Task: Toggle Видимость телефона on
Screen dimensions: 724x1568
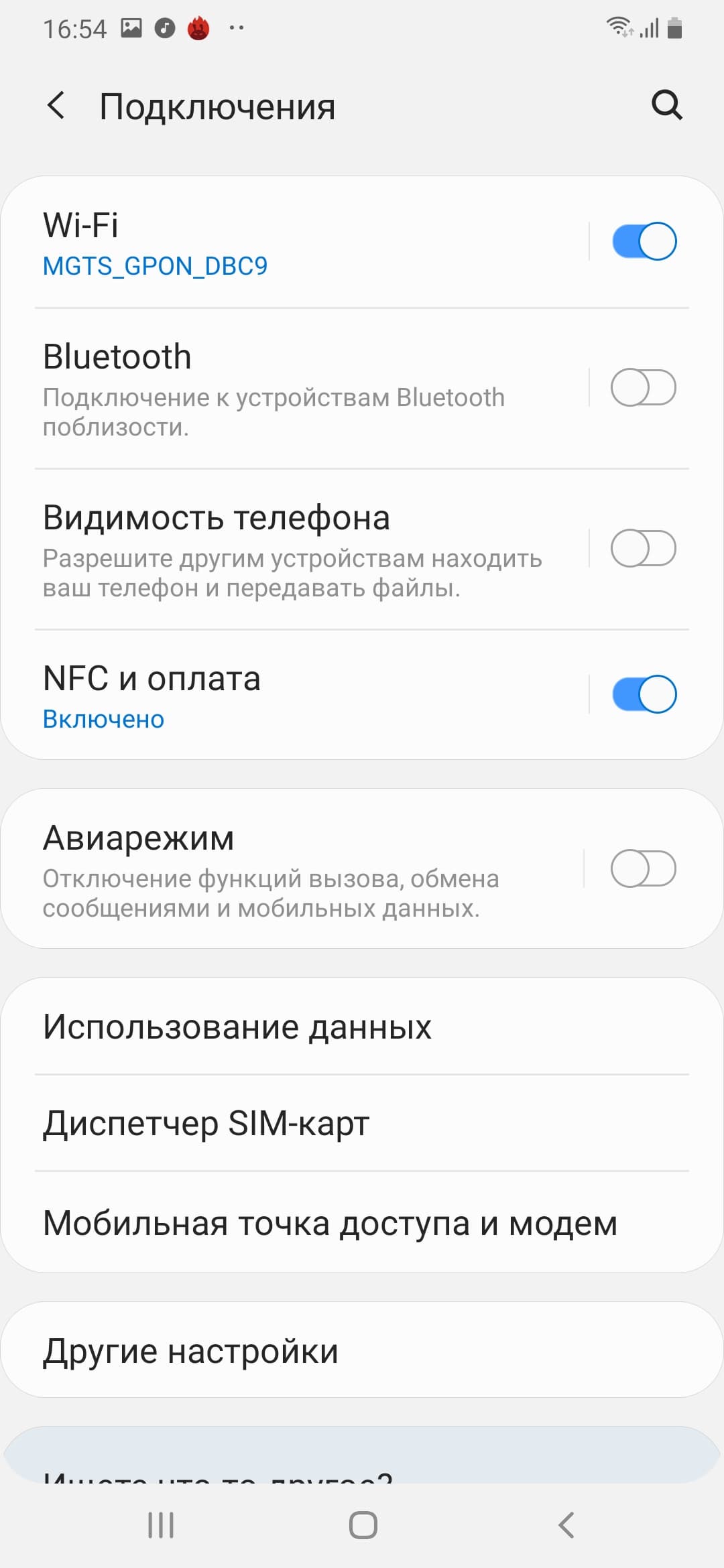Action: click(644, 548)
